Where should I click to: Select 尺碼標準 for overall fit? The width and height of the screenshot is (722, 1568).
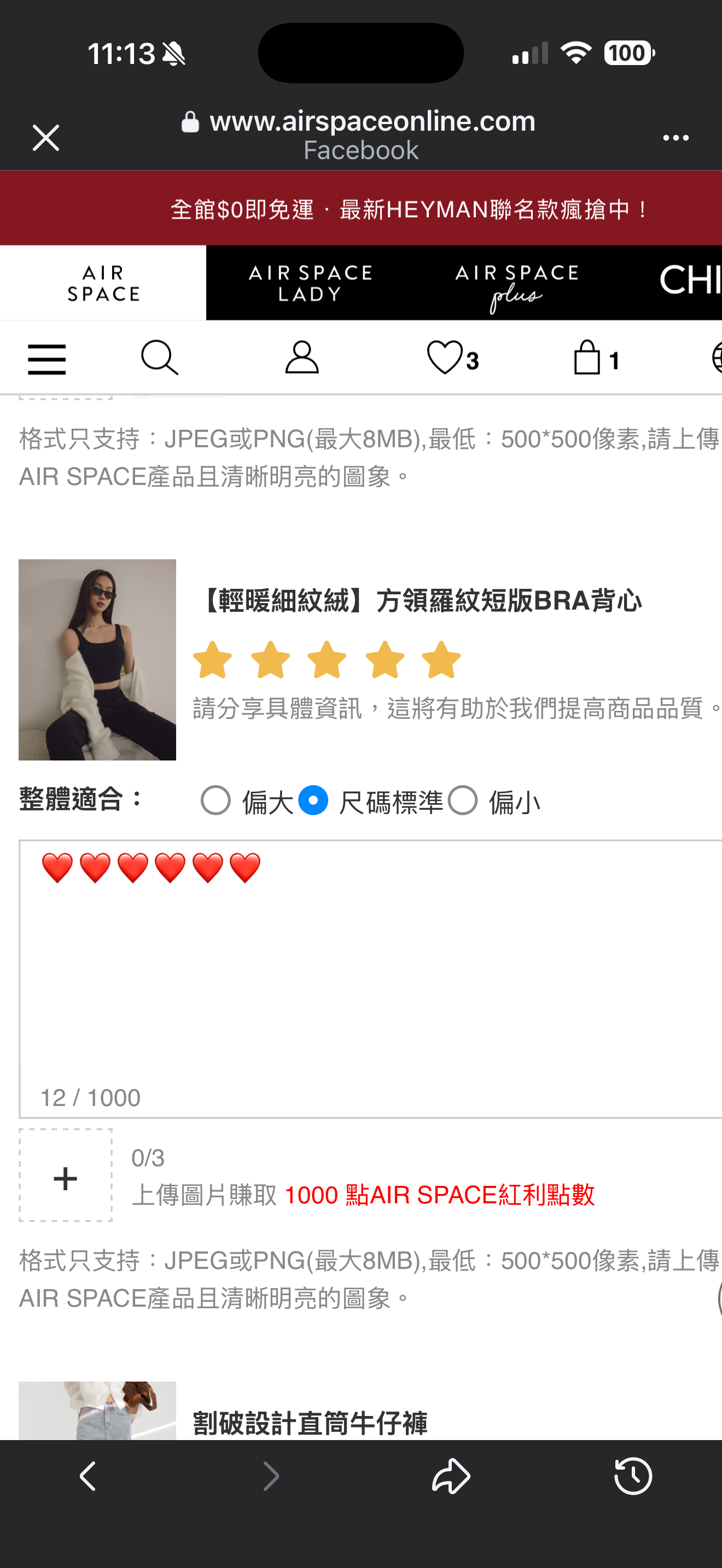[313, 800]
